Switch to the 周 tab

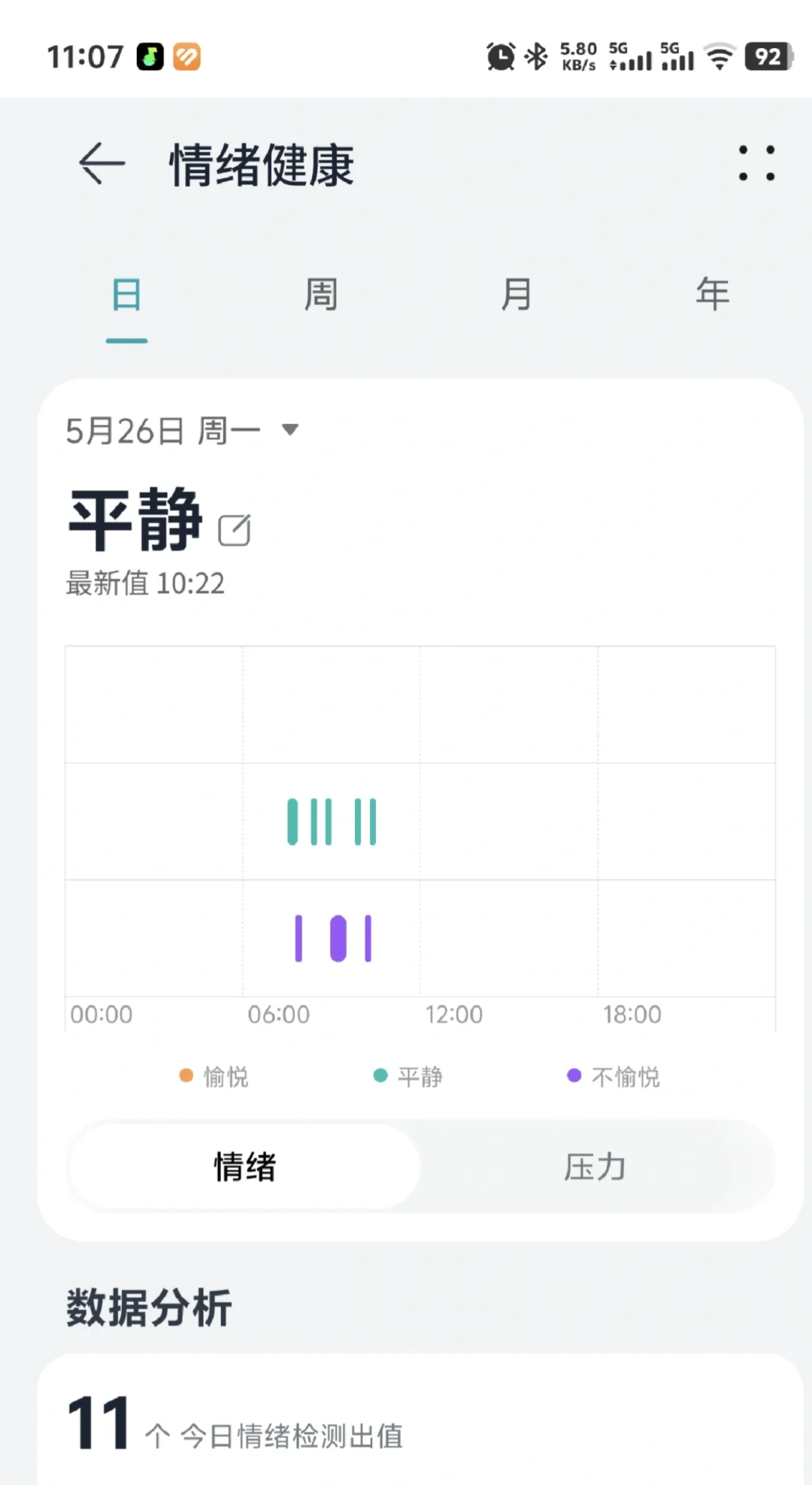click(x=321, y=295)
